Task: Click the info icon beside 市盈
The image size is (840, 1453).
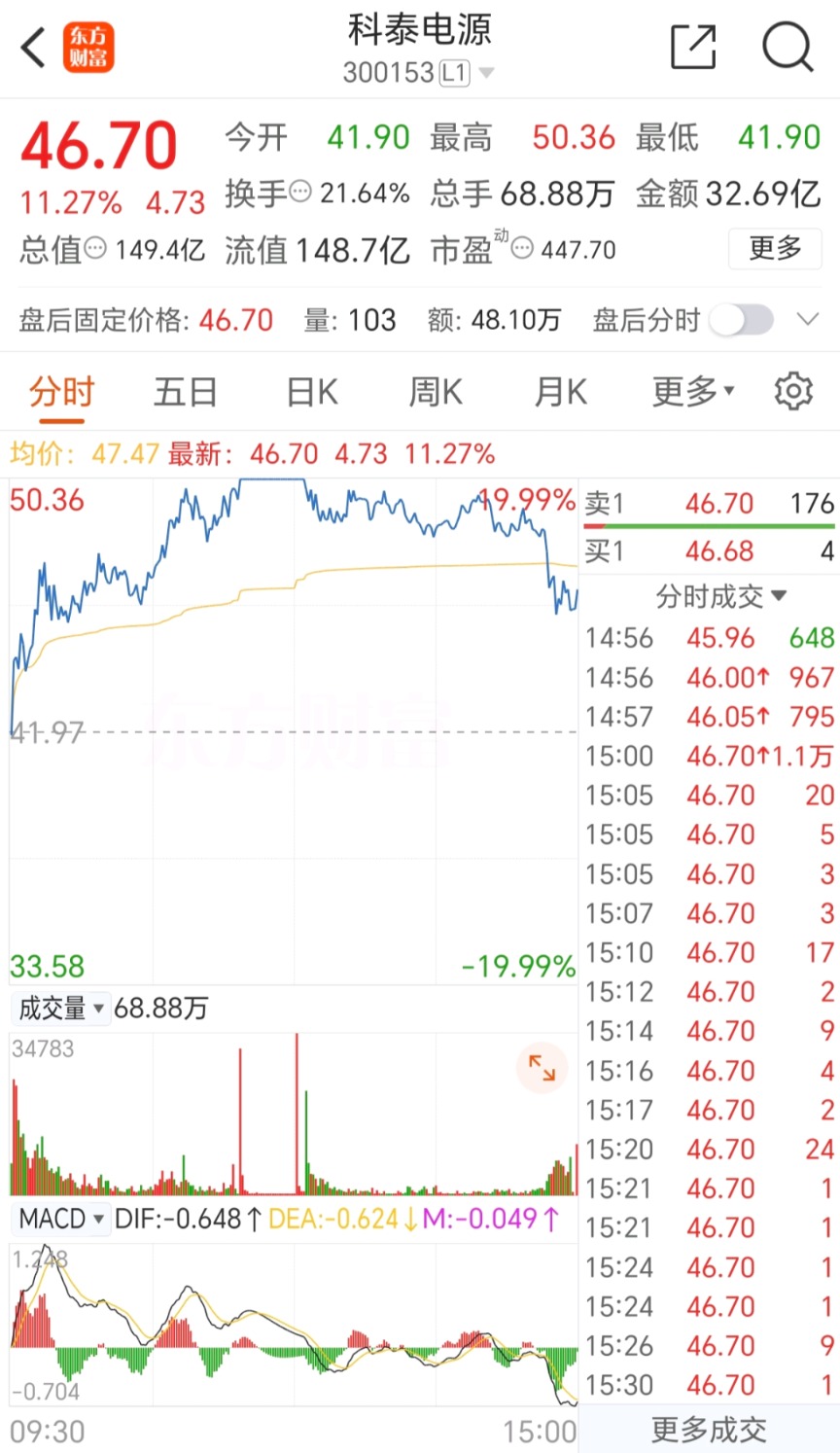Action: [x=522, y=250]
